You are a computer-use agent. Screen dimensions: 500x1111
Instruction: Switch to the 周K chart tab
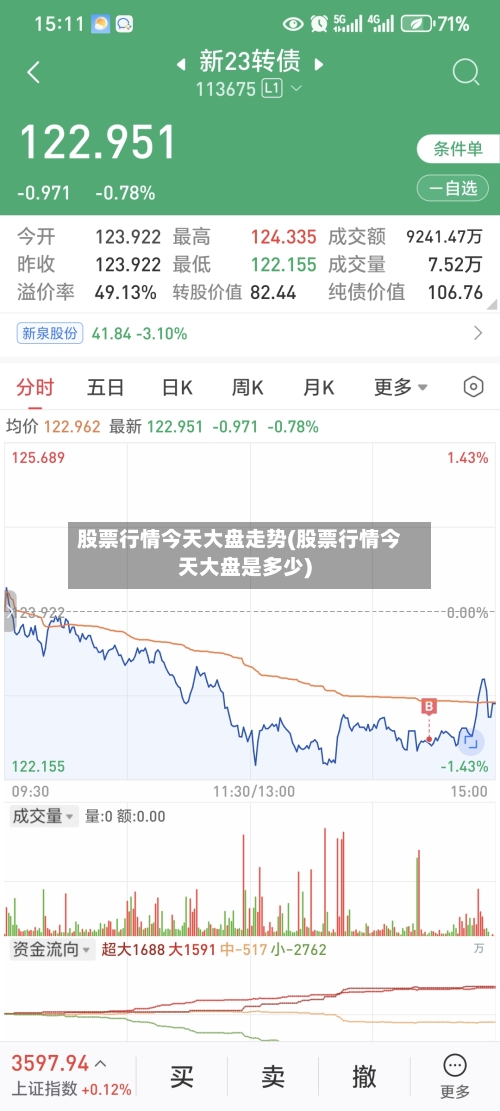pos(248,387)
